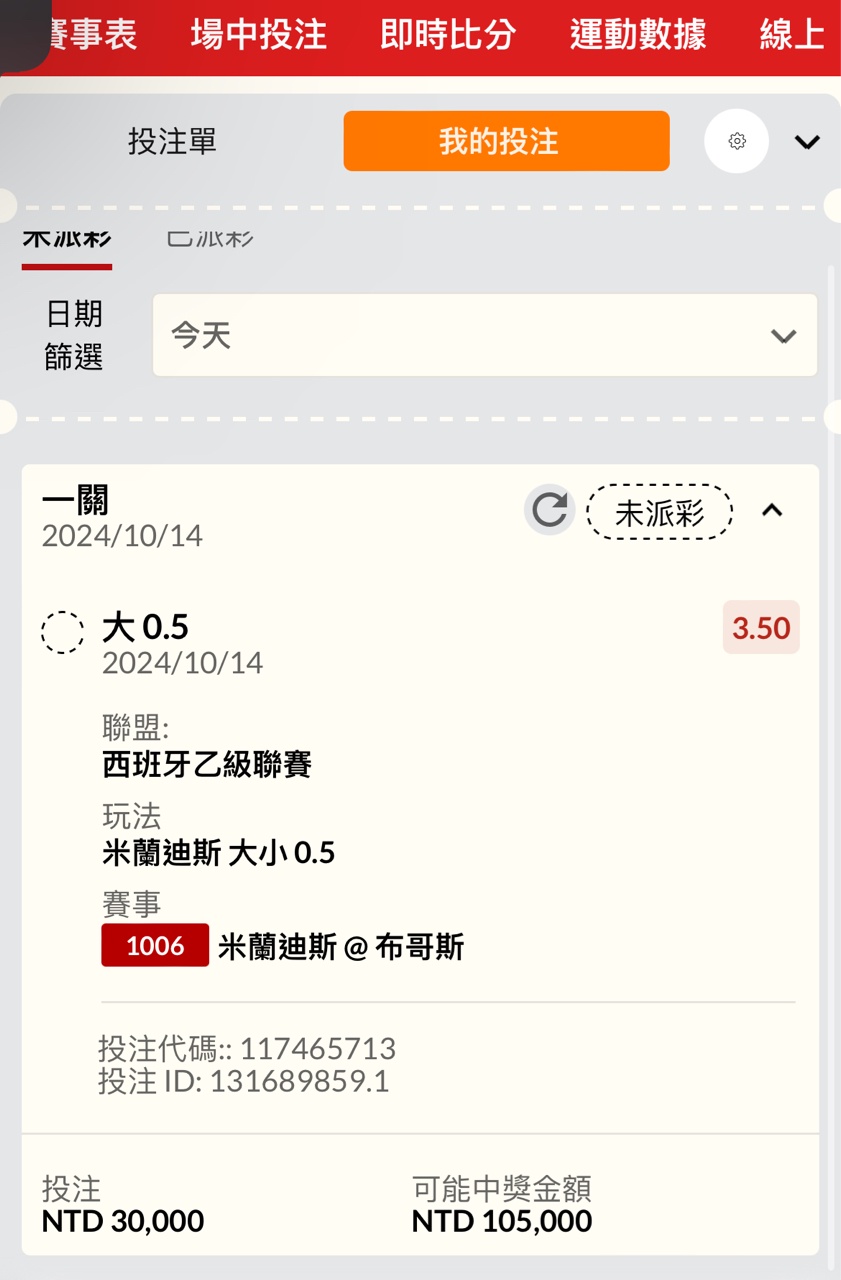Switch to the 投注單 tab

click(172, 141)
